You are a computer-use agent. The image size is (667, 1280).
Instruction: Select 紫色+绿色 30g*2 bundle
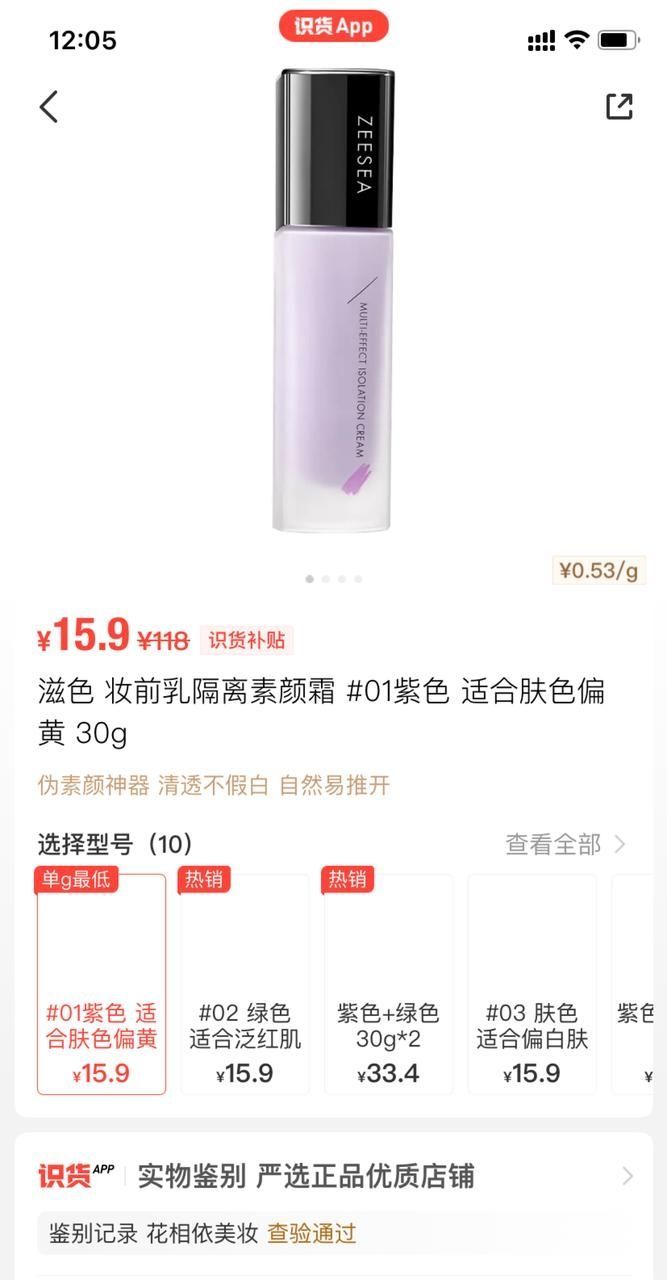[x=388, y=985]
